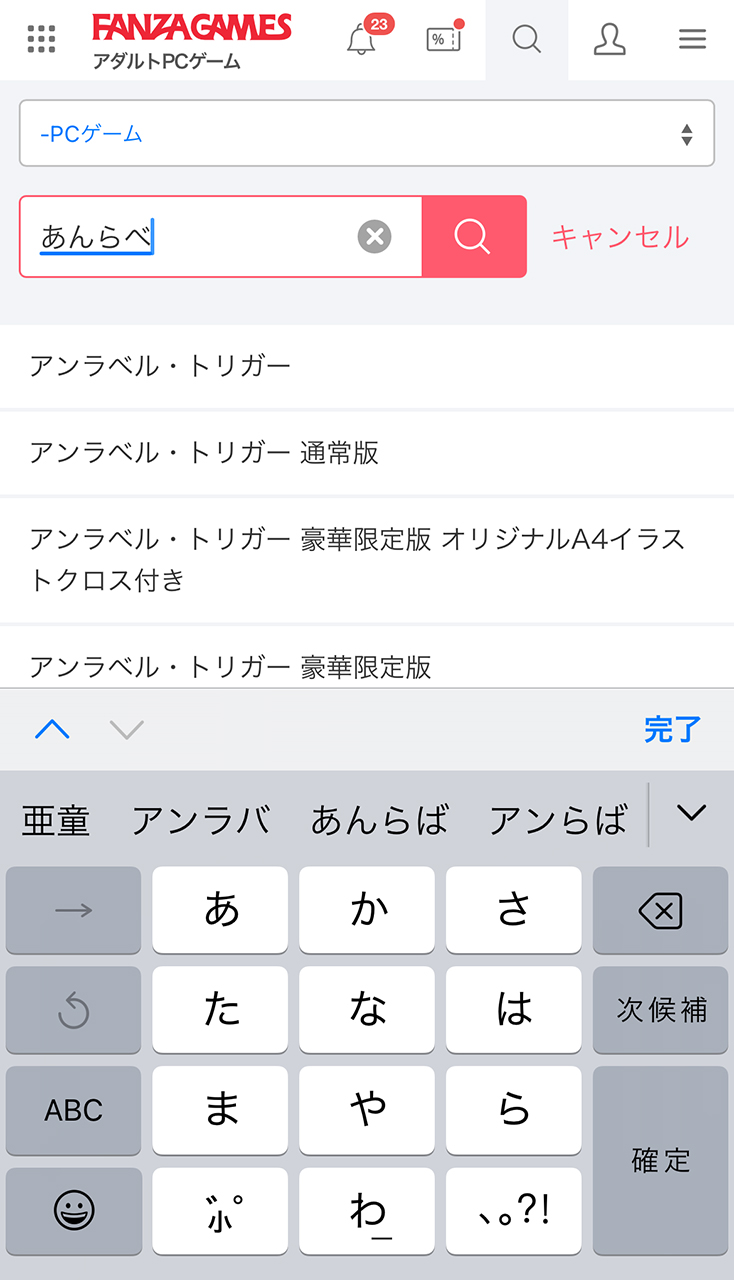Confirm input with 確定 key
This screenshot has width=734, height=1280.
pyautogui.click(x=660, y=1160)
